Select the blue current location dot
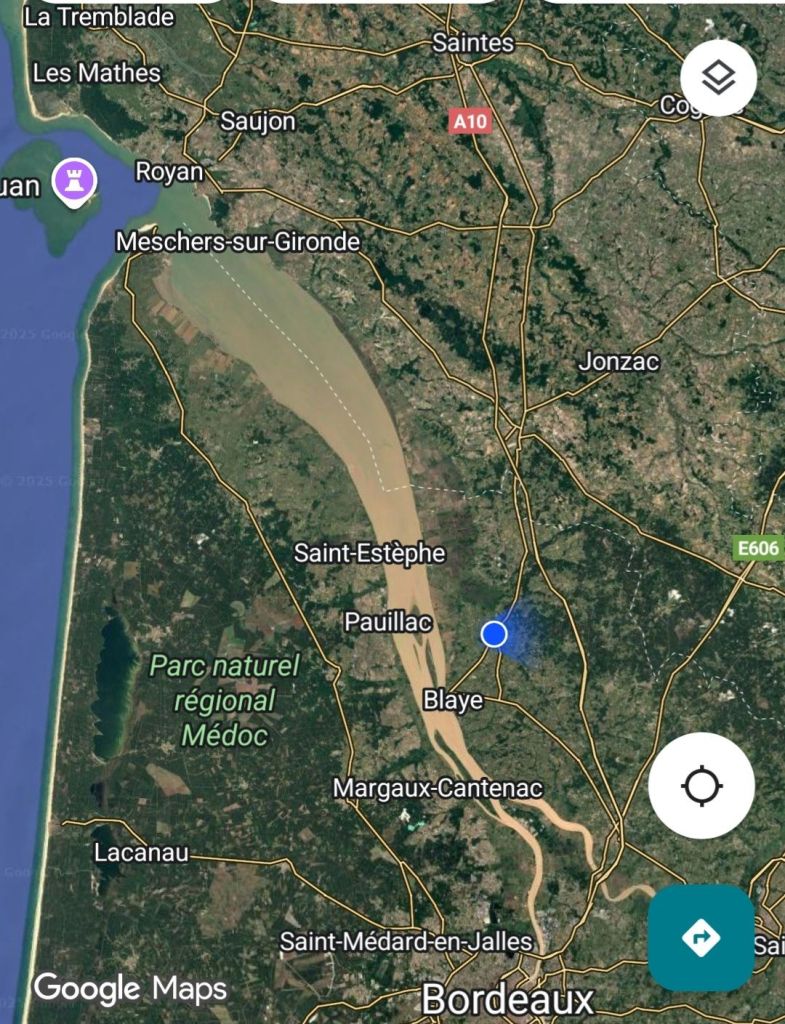 [494, 634]
